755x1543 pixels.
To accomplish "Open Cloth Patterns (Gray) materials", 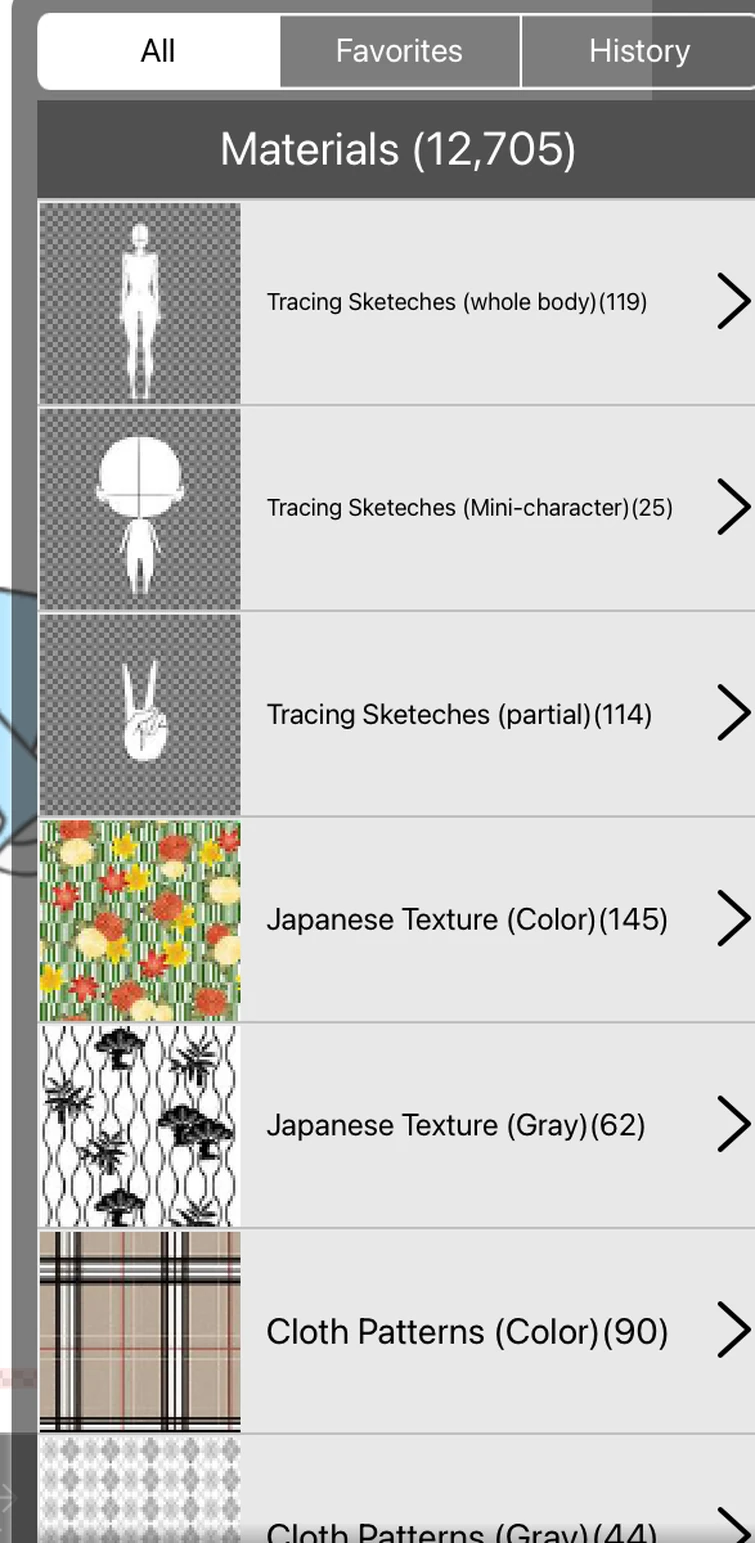I will pyautogui.click(x=397, y=1490).
